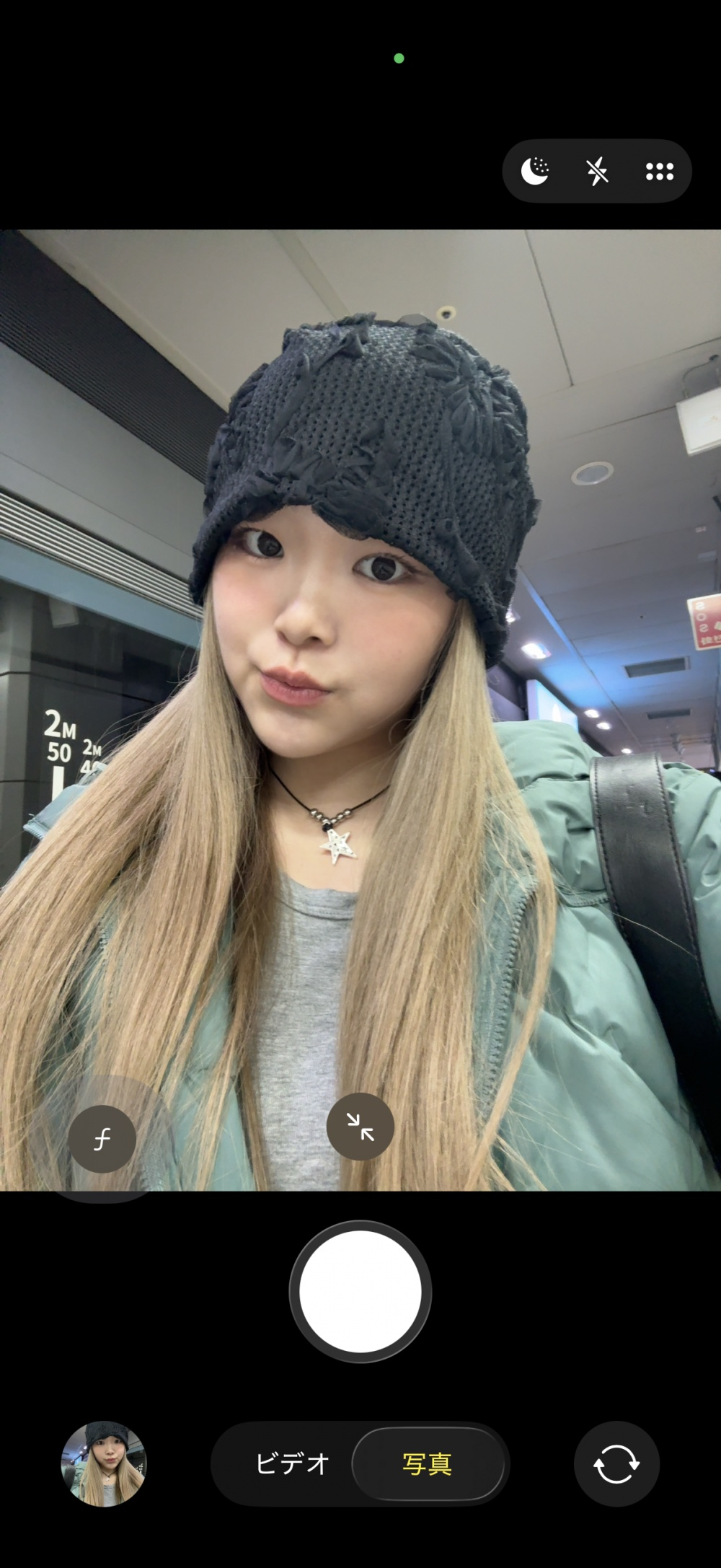Screen dimensions: 721x1568
Task: Switch to ビデオ mode
Action: [x=292, y=1463]
